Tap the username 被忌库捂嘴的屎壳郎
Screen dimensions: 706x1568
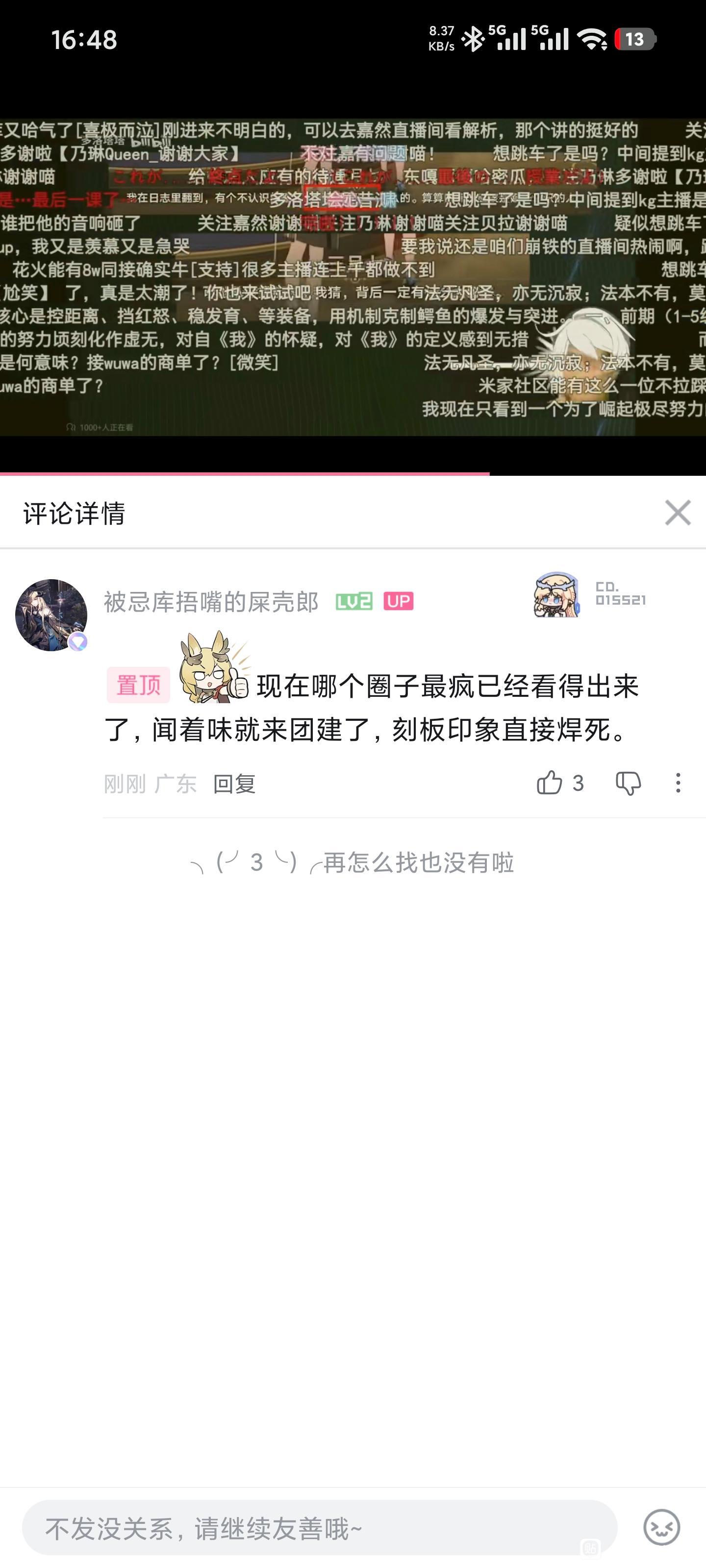211,601
